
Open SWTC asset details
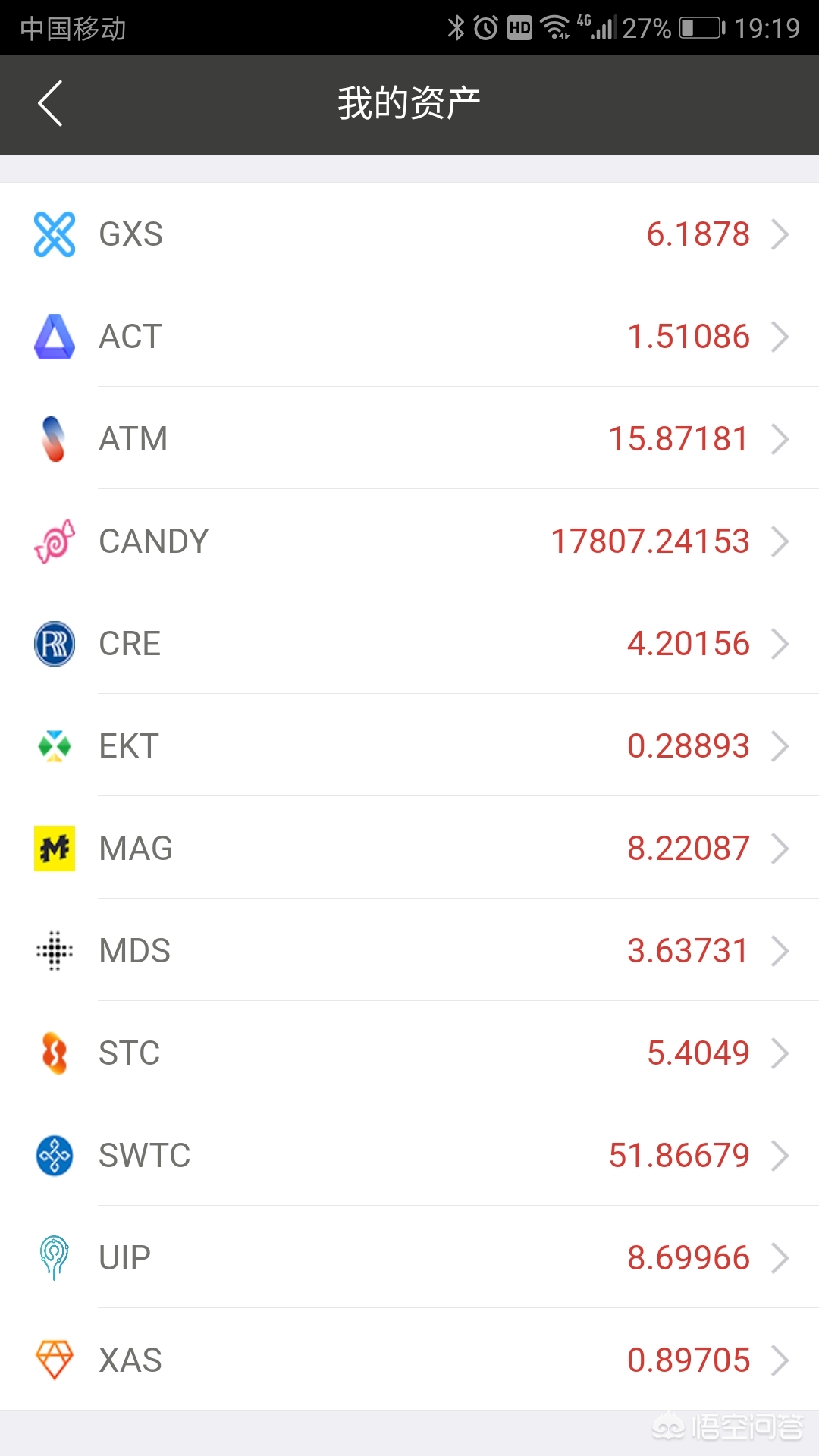(x=409, y=1156)
